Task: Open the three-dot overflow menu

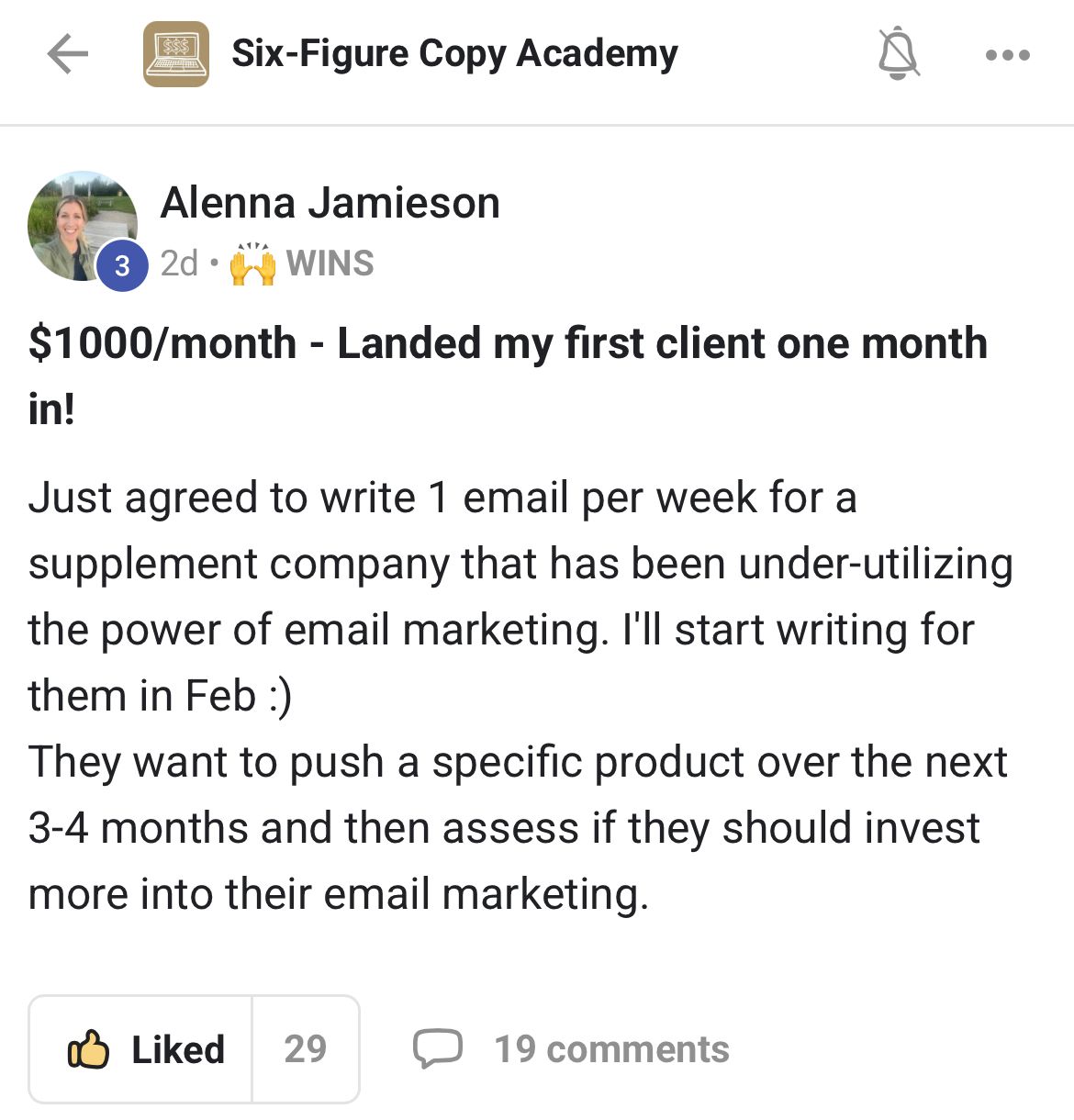Action: pos(1007,55)
